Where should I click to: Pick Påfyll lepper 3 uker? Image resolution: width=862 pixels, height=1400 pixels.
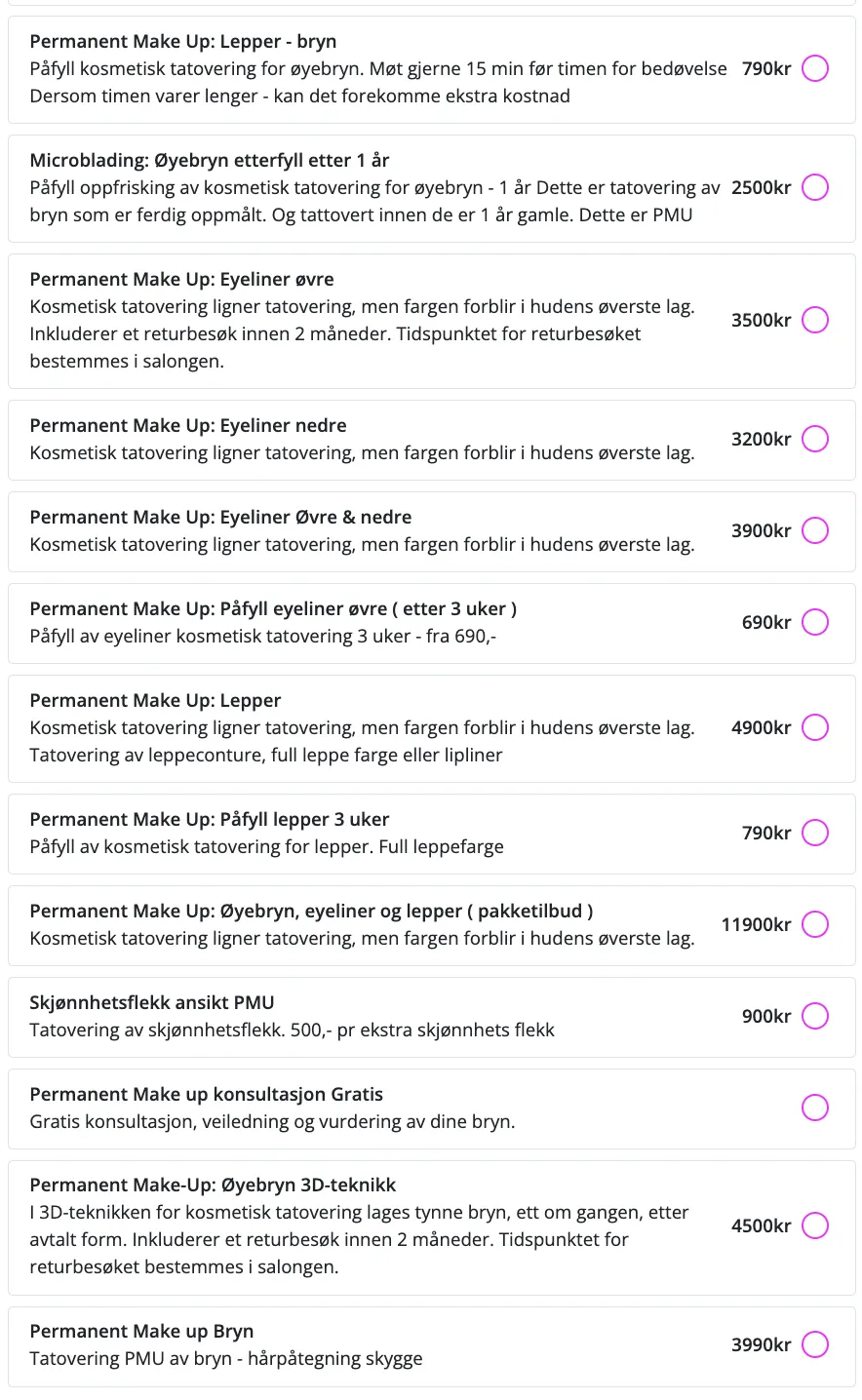click(x=815, y=834)
